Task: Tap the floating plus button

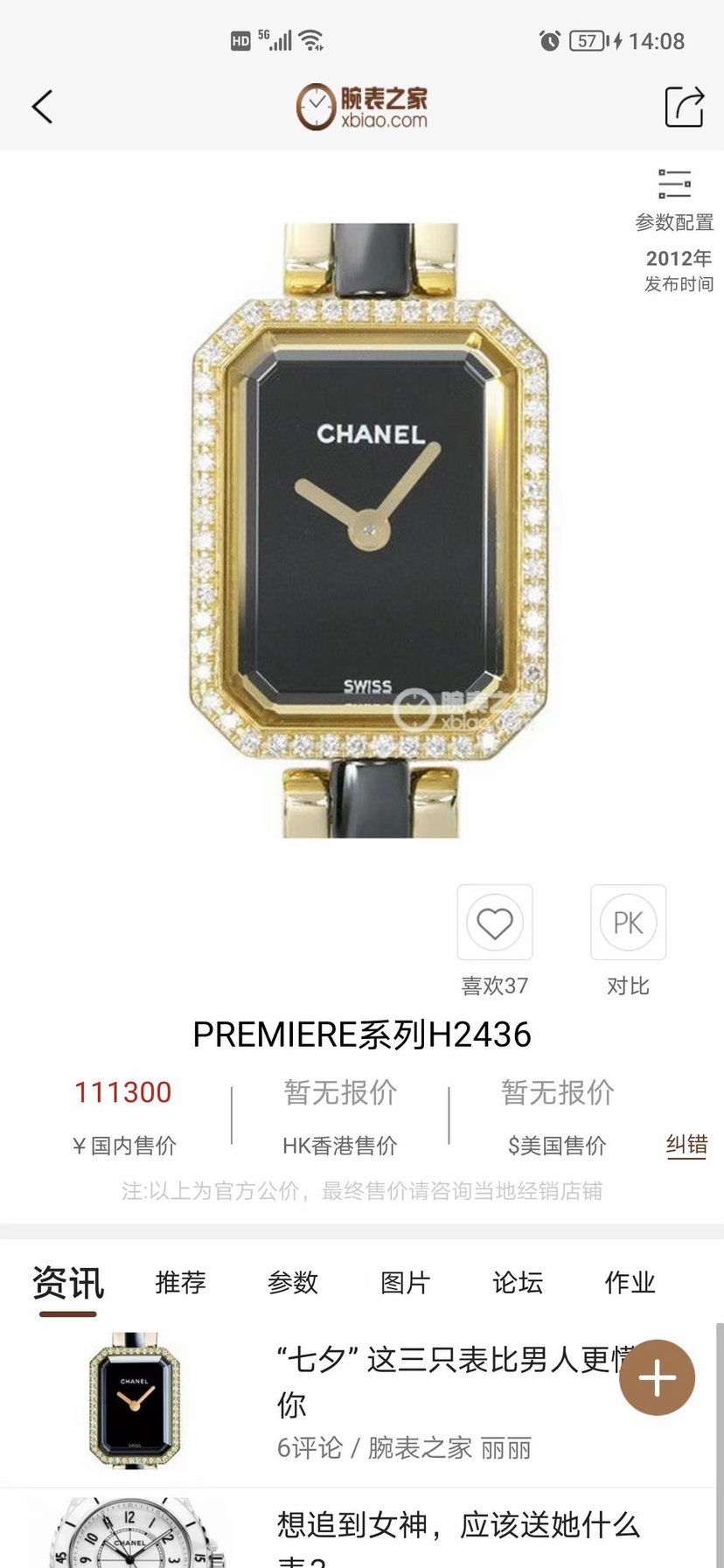Action: coord(657,1377)
